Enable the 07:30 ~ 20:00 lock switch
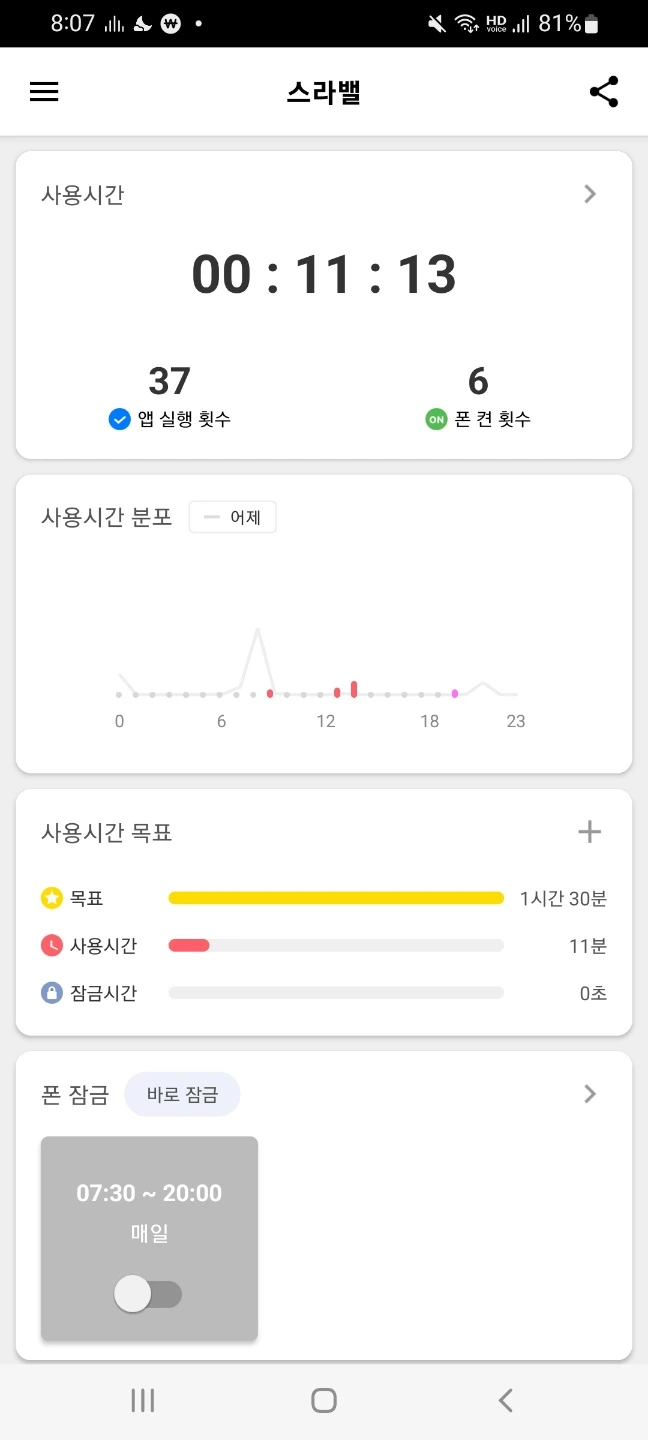 tap(148, 1295)
